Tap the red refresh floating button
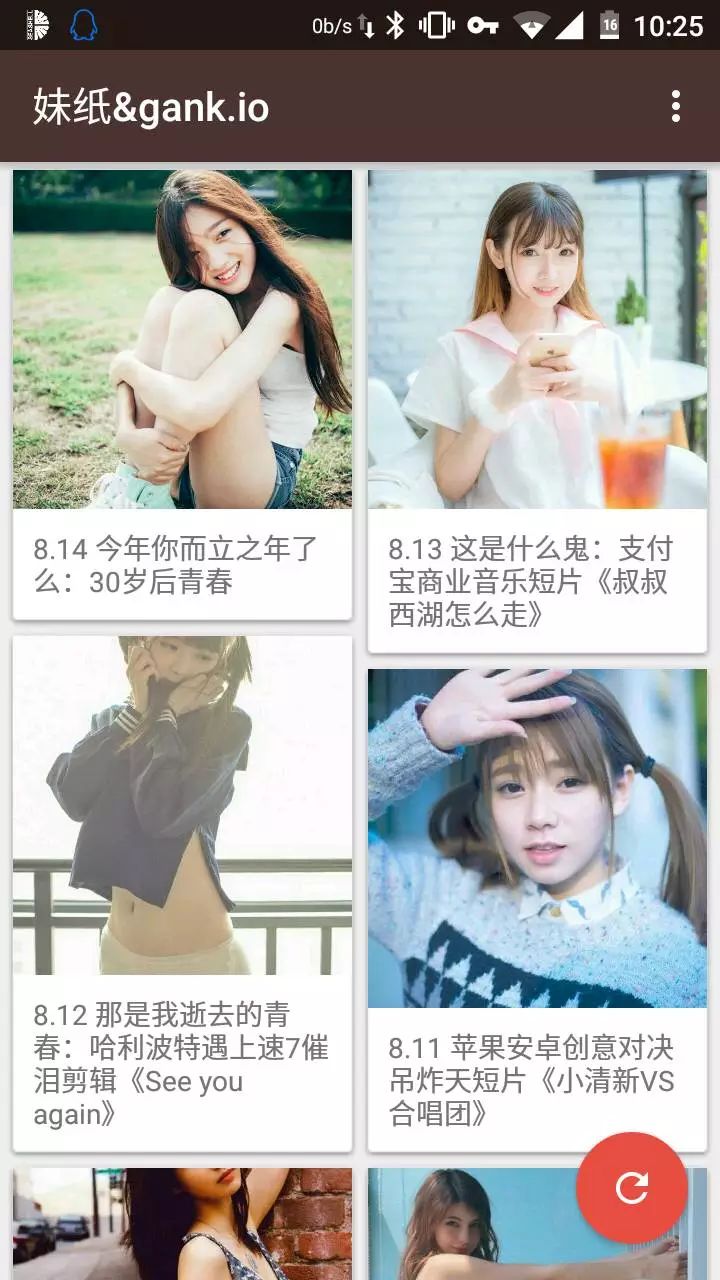This screenshot has height=1280, width=720. pos(631,1187)
